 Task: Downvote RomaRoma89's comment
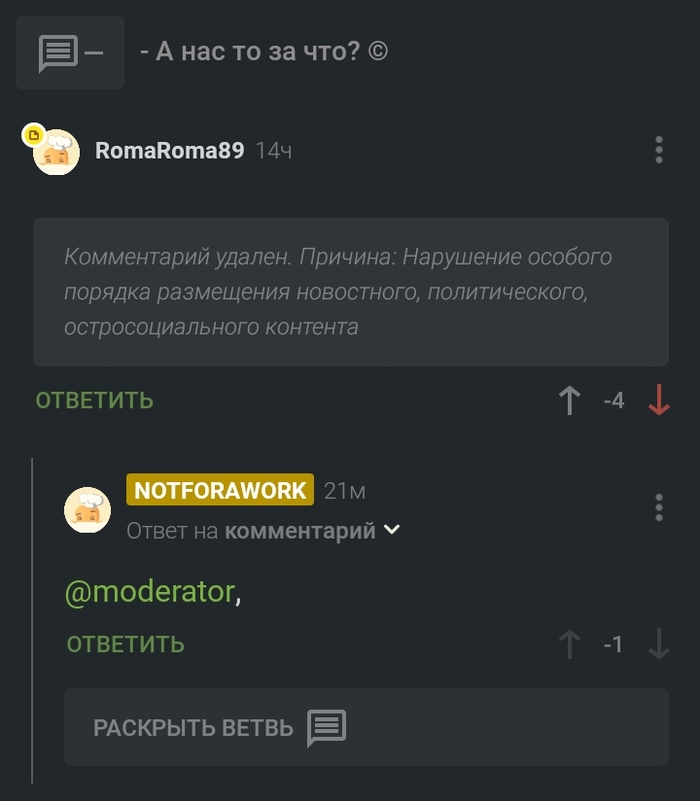(658, 401)
